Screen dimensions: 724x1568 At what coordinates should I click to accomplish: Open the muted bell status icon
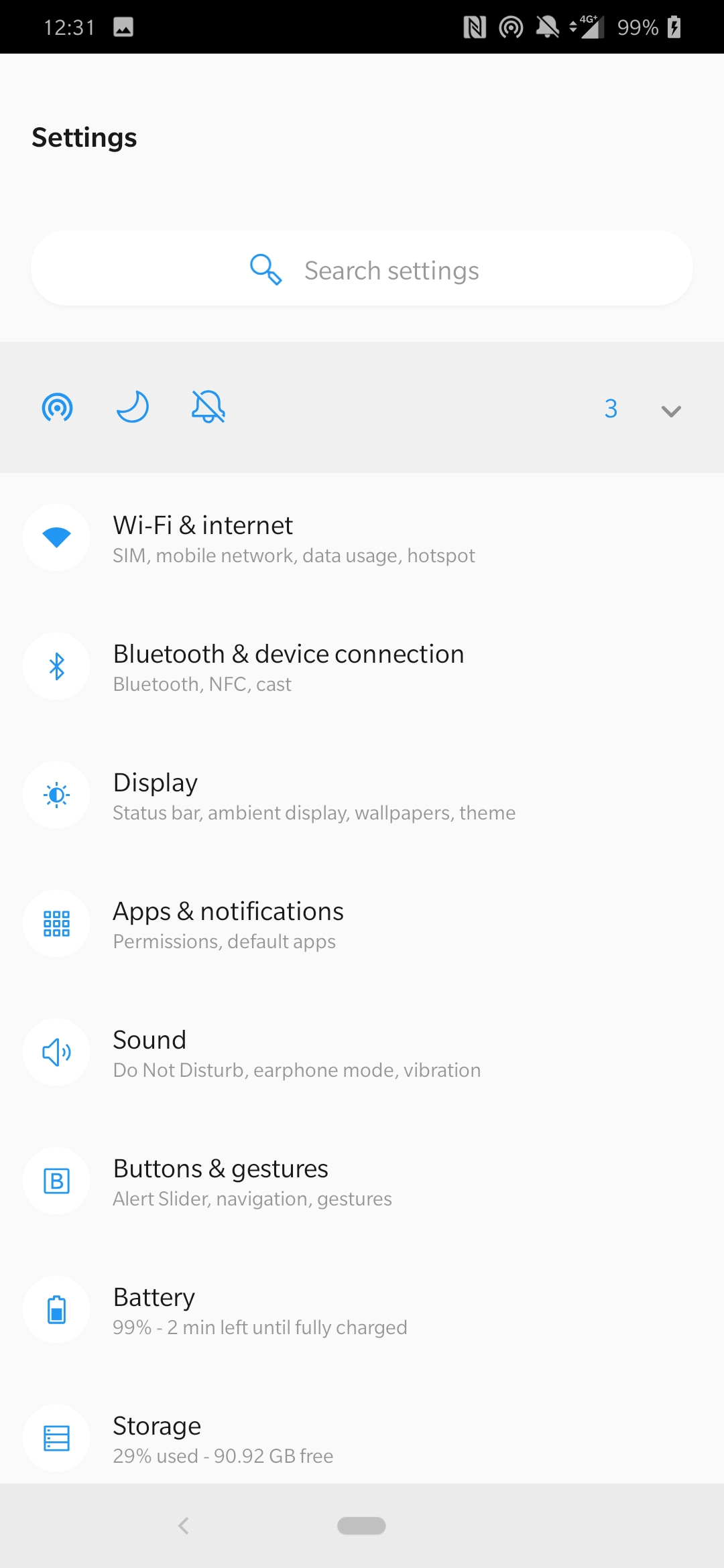[208, 407]
